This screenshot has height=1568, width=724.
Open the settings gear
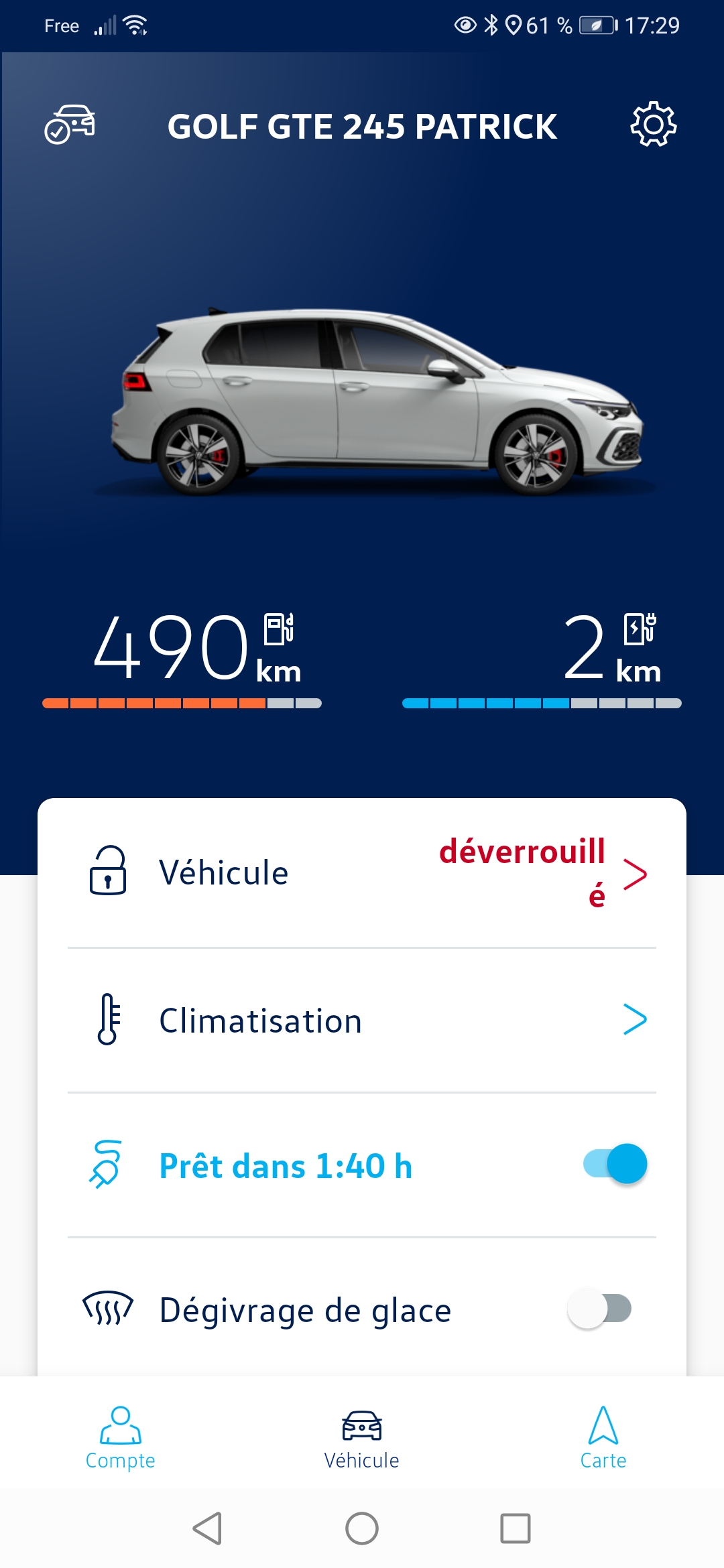point(653,125)
